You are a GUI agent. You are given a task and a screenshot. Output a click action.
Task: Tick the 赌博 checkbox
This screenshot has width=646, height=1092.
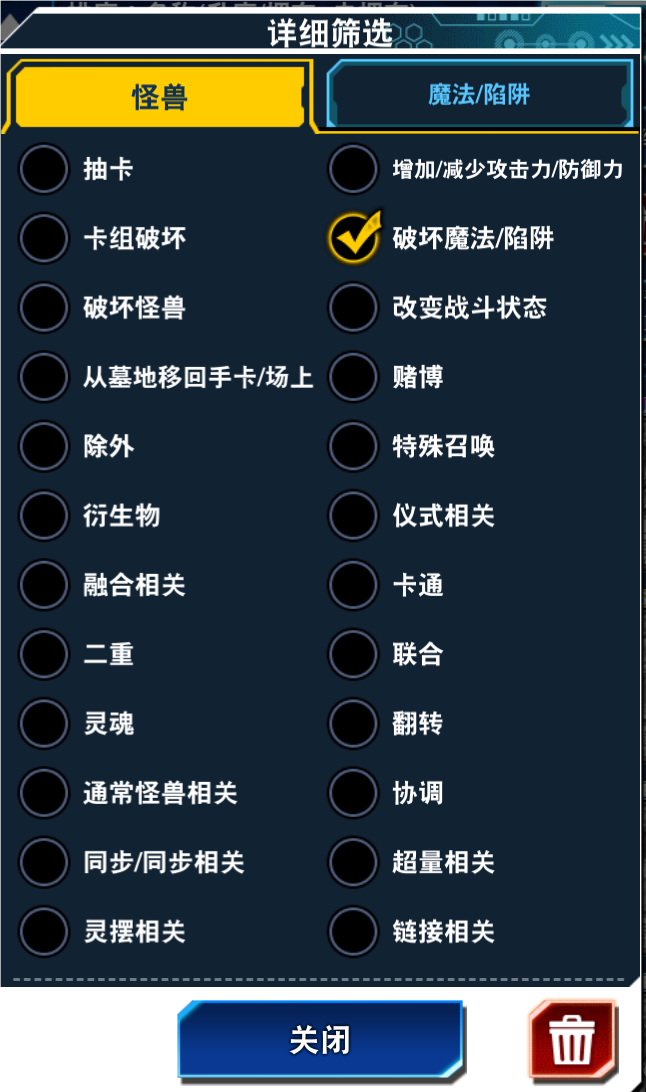[x=353, y=377]
